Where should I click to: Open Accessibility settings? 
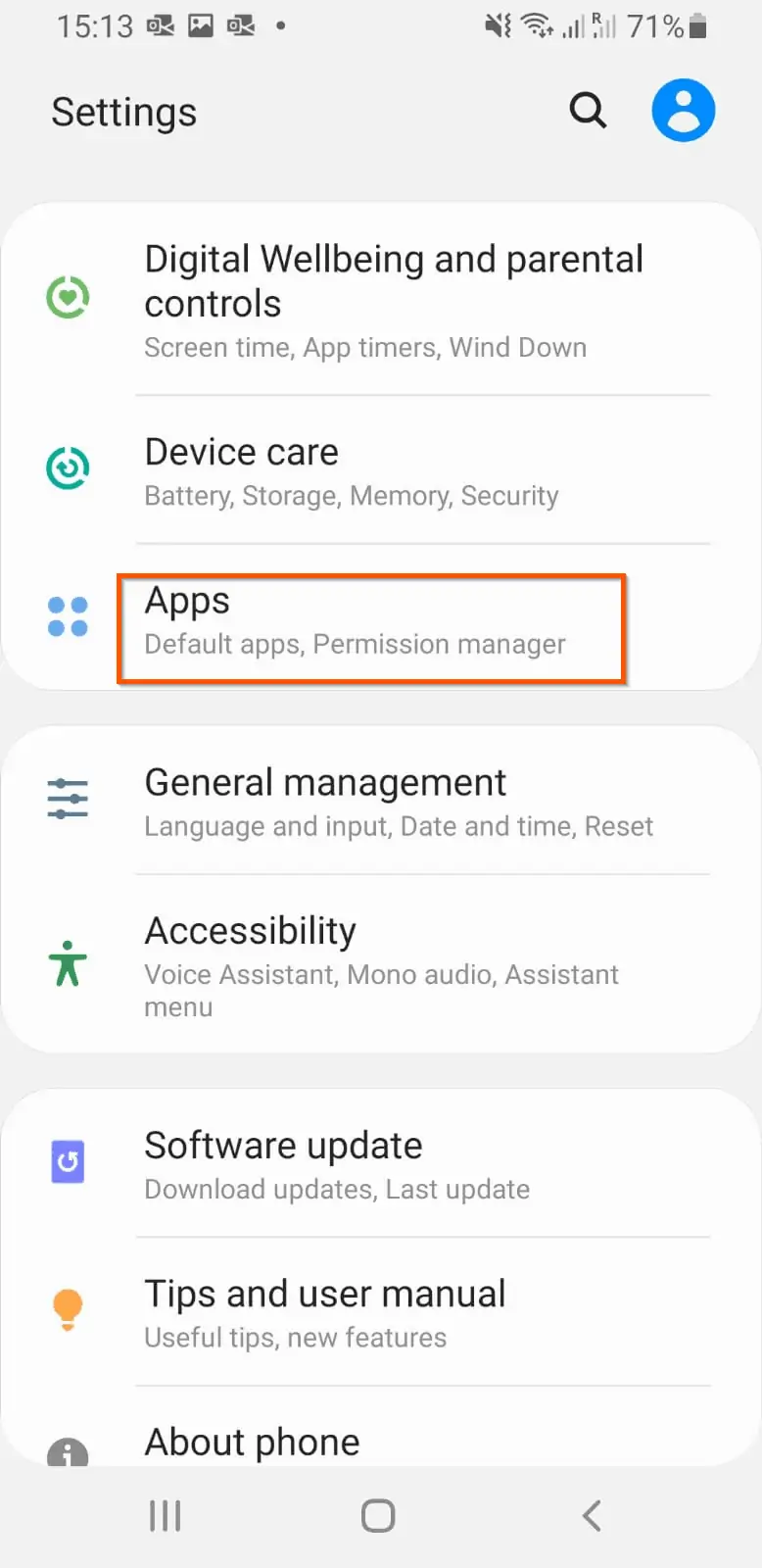click(381, 964)
